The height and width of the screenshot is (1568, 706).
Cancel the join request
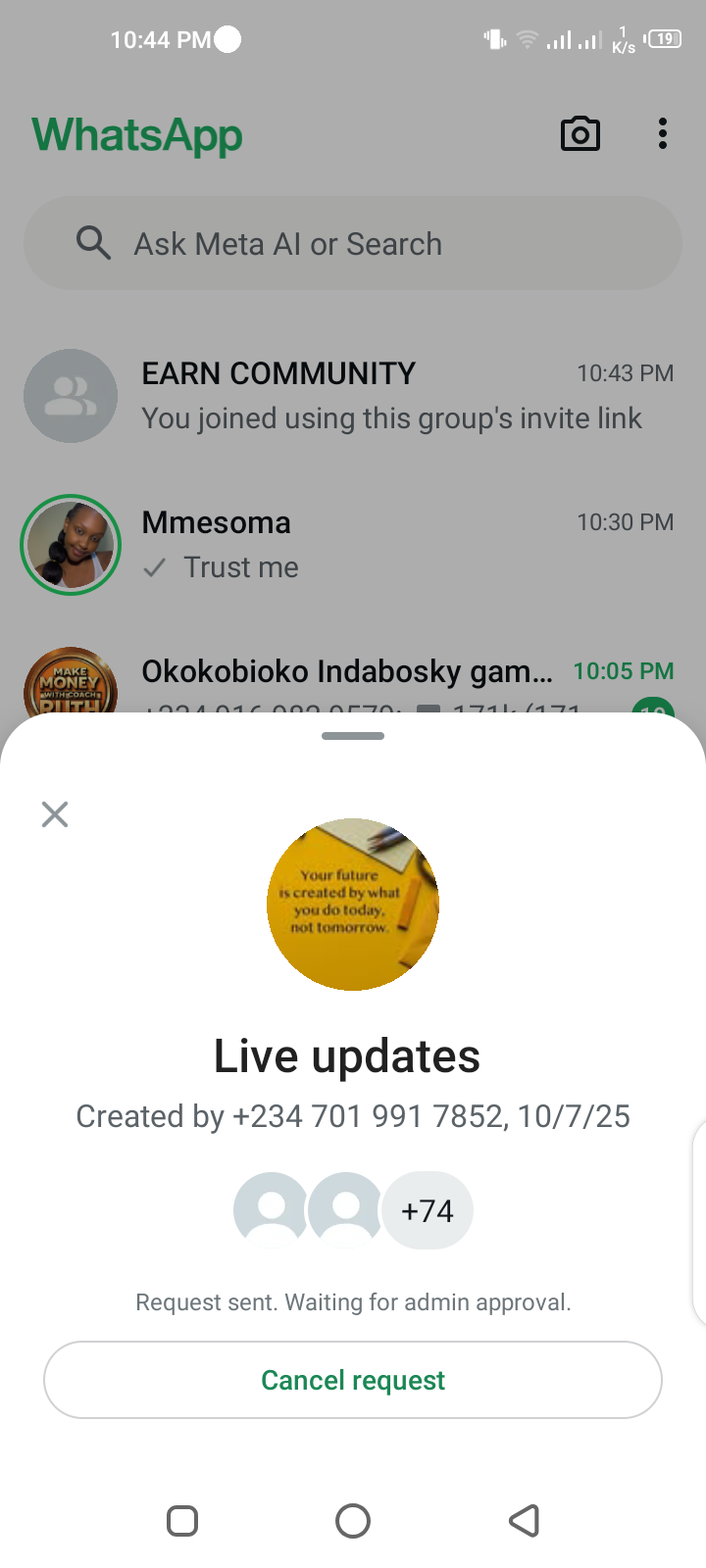pos(353,1380)
